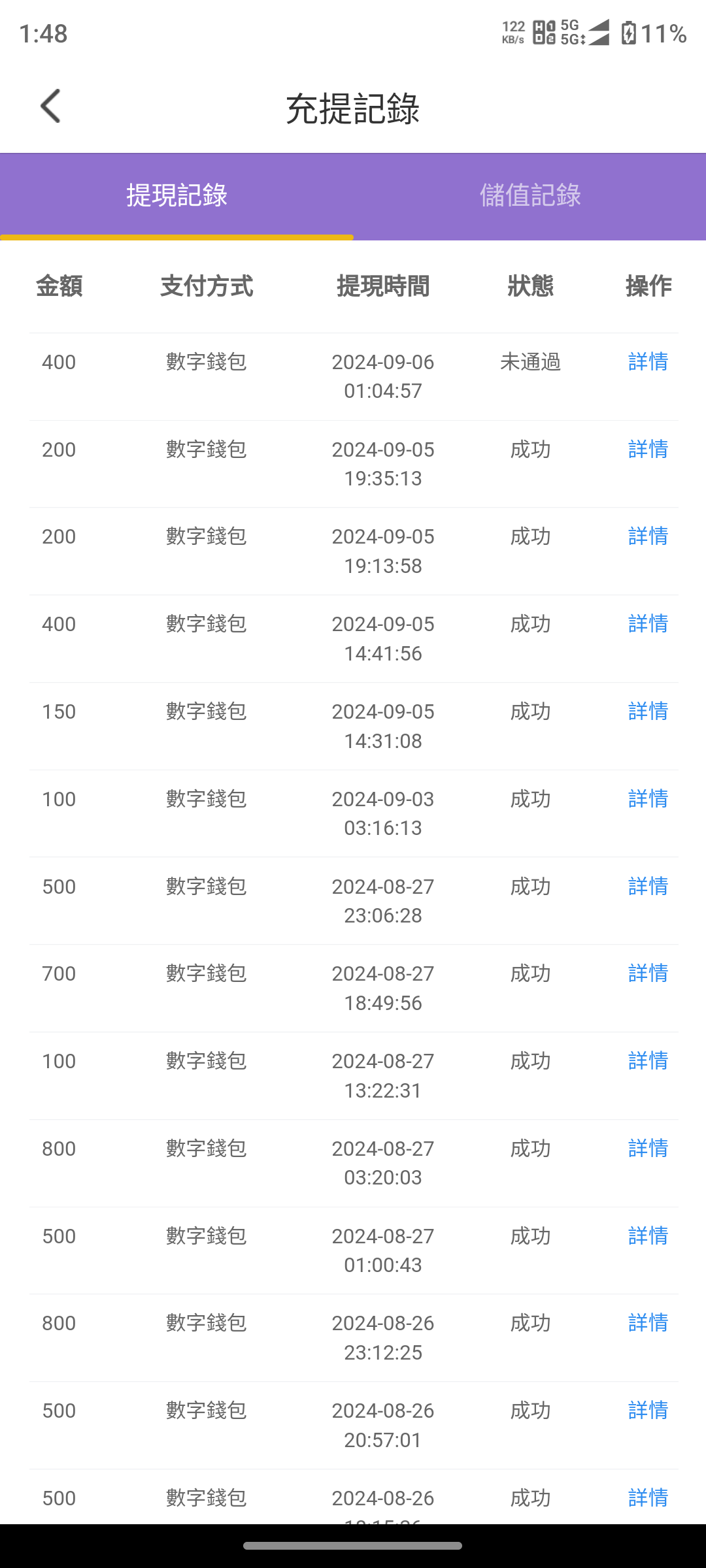This screenshot has width=706, height=1568.
Task: Open 詳情 for the 150 withdrawal
Action: [x=648, y=711]
